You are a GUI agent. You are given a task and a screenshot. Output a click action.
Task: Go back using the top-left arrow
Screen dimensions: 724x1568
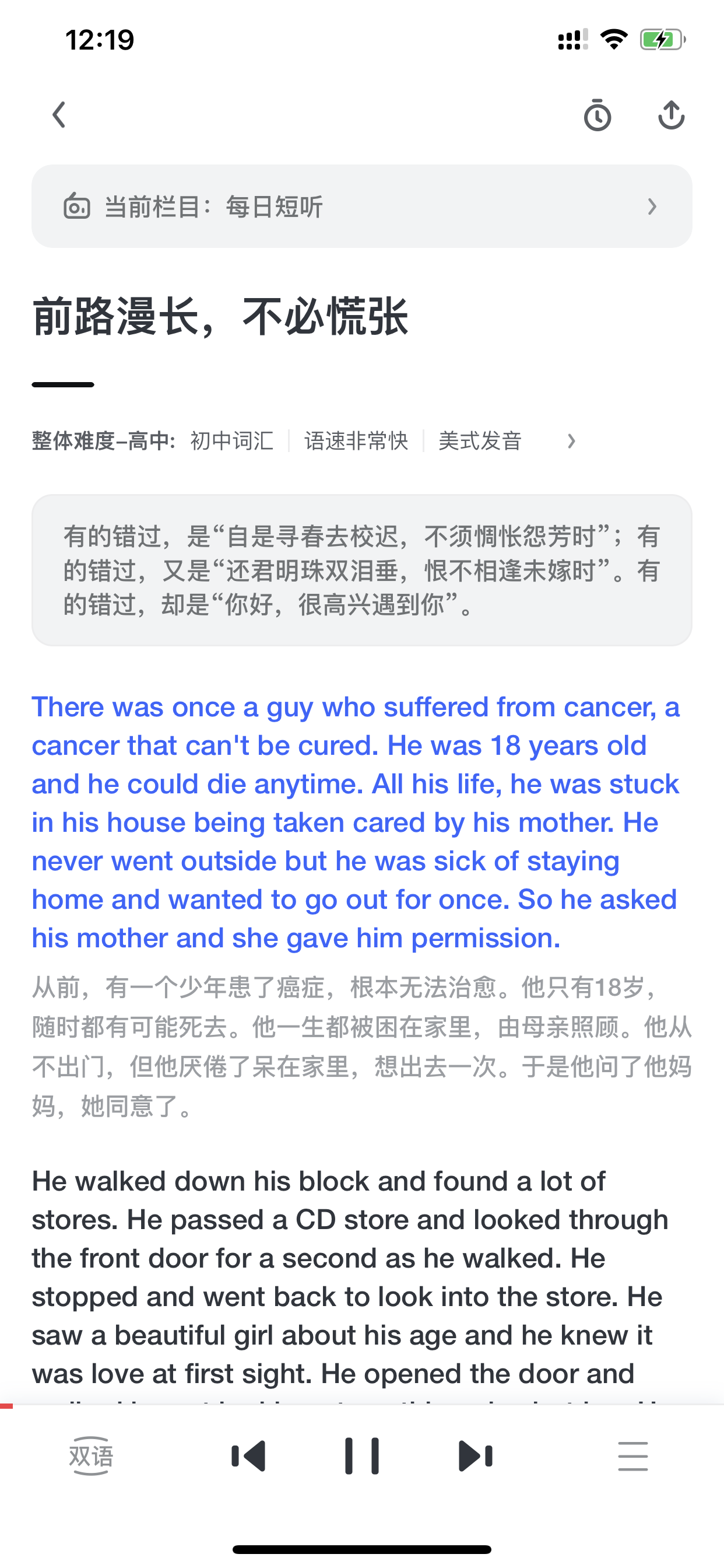pyautogui.click(x=59, y=114)
